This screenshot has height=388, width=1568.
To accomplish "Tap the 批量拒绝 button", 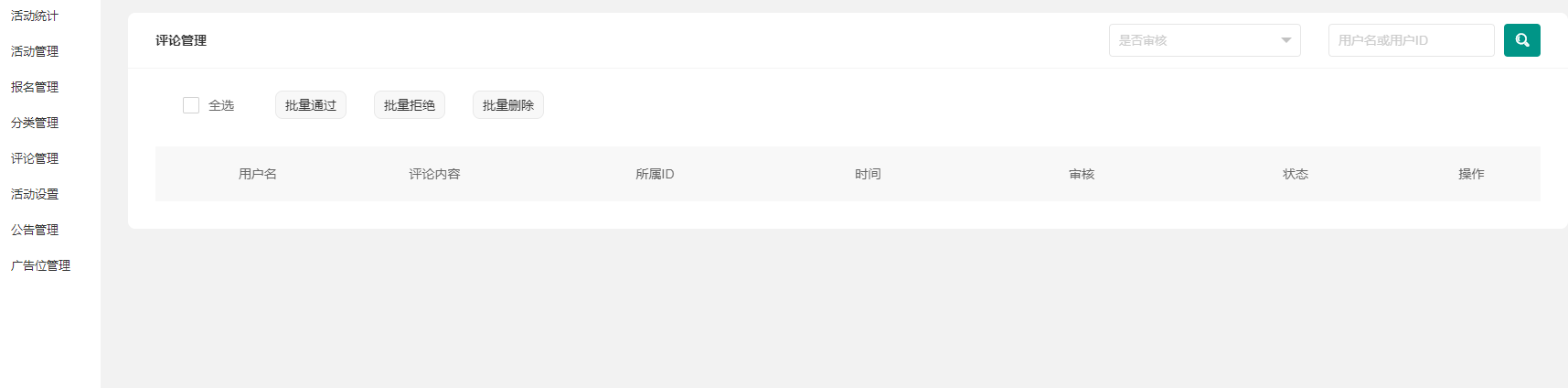I will 410,105.
